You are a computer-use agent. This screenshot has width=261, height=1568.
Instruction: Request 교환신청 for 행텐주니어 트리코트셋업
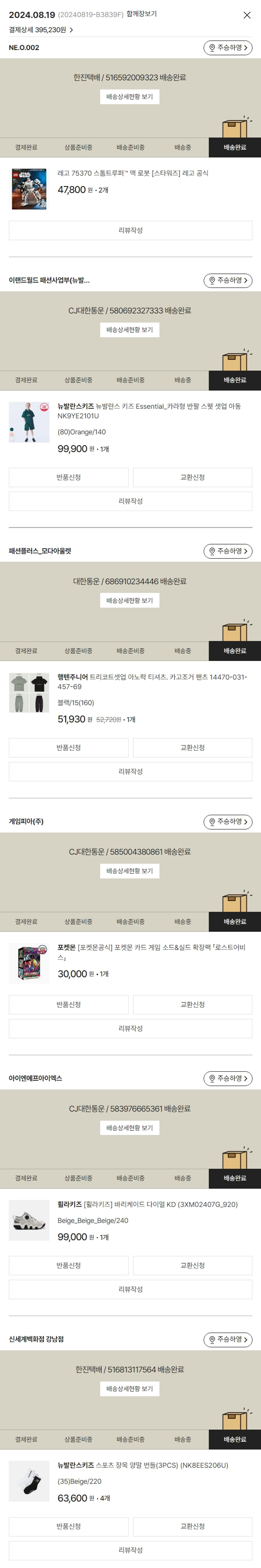[192, 748]
